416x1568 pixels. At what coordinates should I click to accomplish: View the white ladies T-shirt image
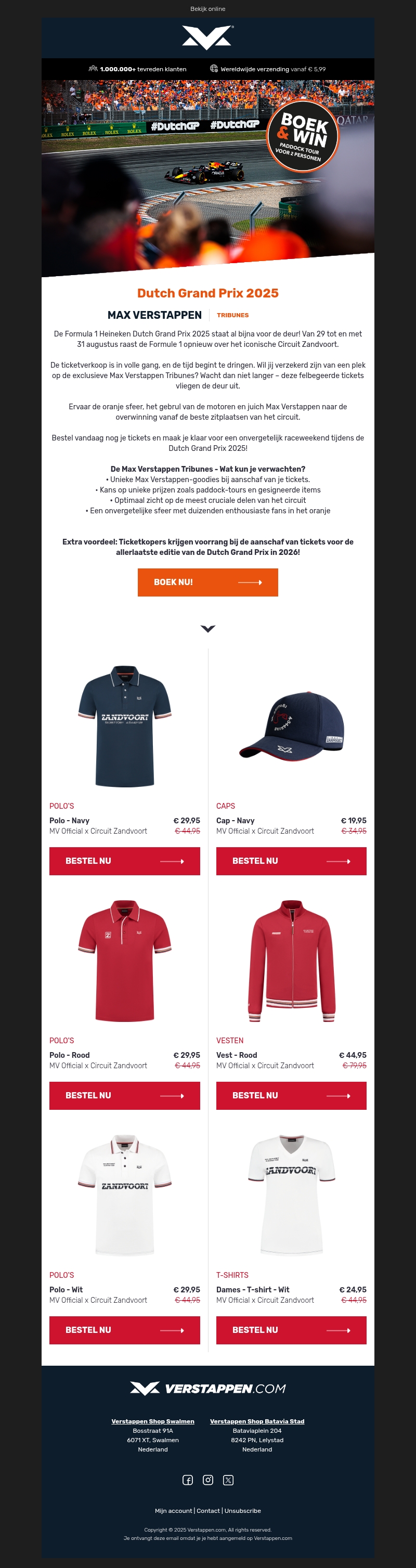[x=291, y=1194]
